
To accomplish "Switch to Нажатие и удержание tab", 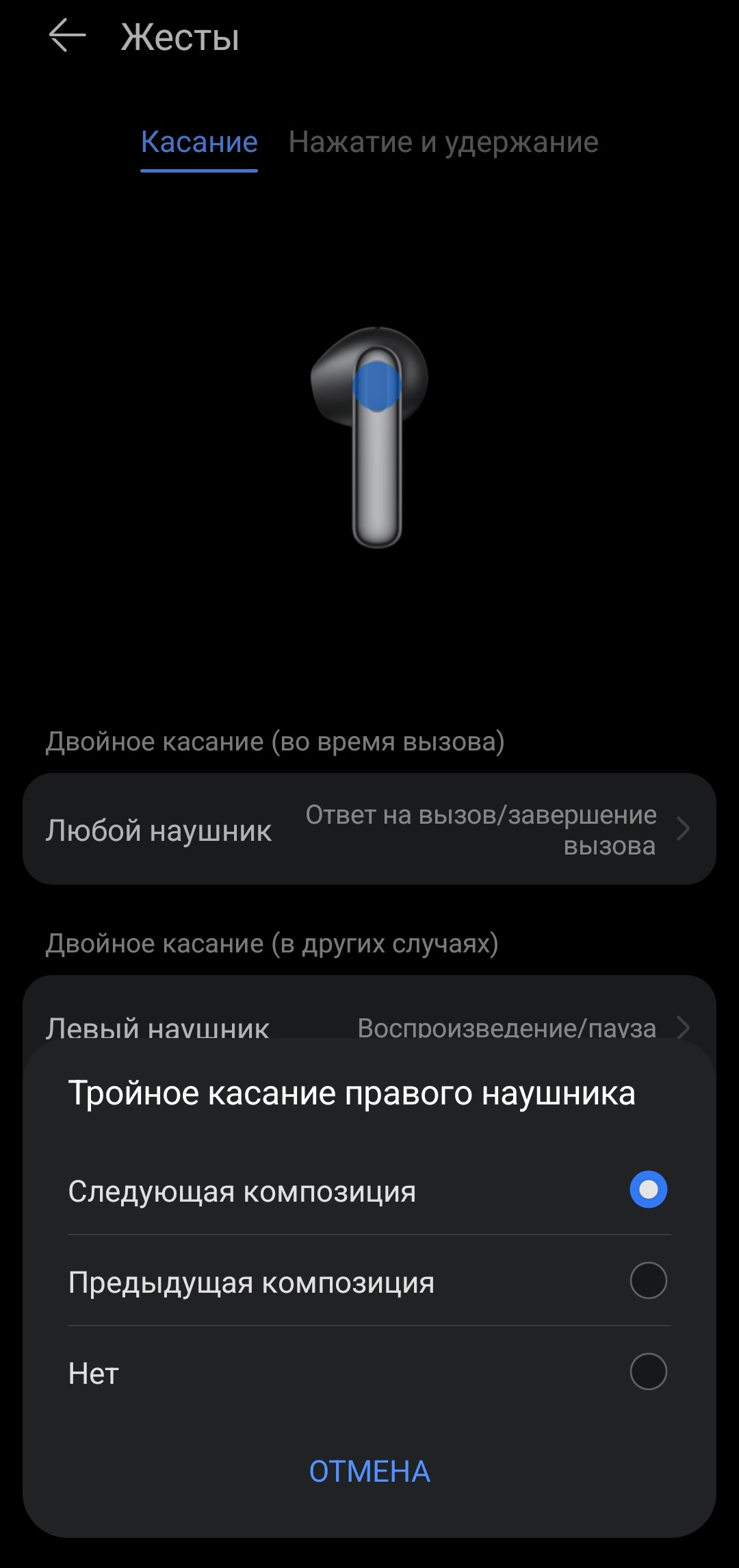I will (x=443, y=142).
